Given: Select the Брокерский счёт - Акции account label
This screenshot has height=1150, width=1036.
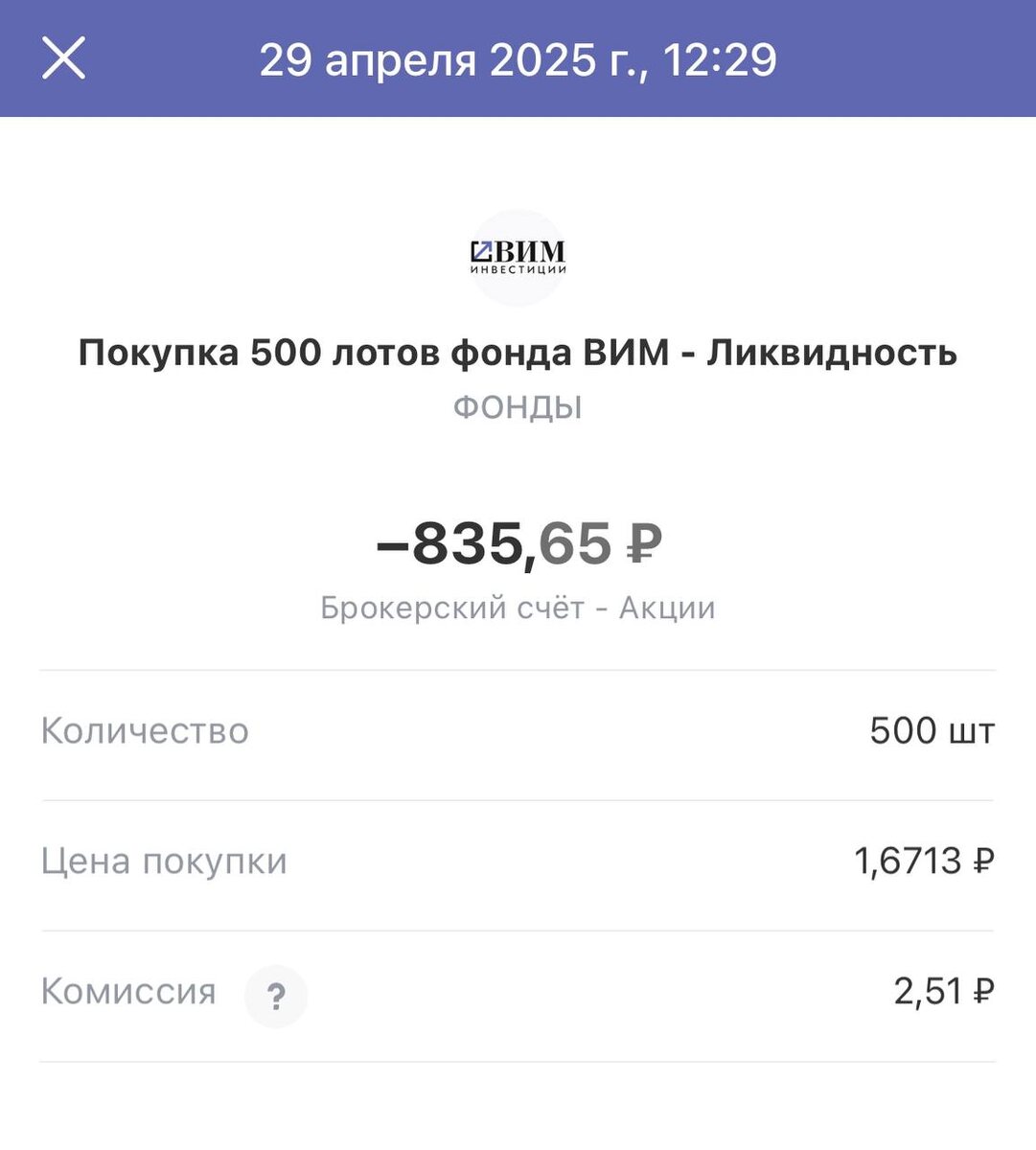Looking at the screenshot, I should 518,605.
